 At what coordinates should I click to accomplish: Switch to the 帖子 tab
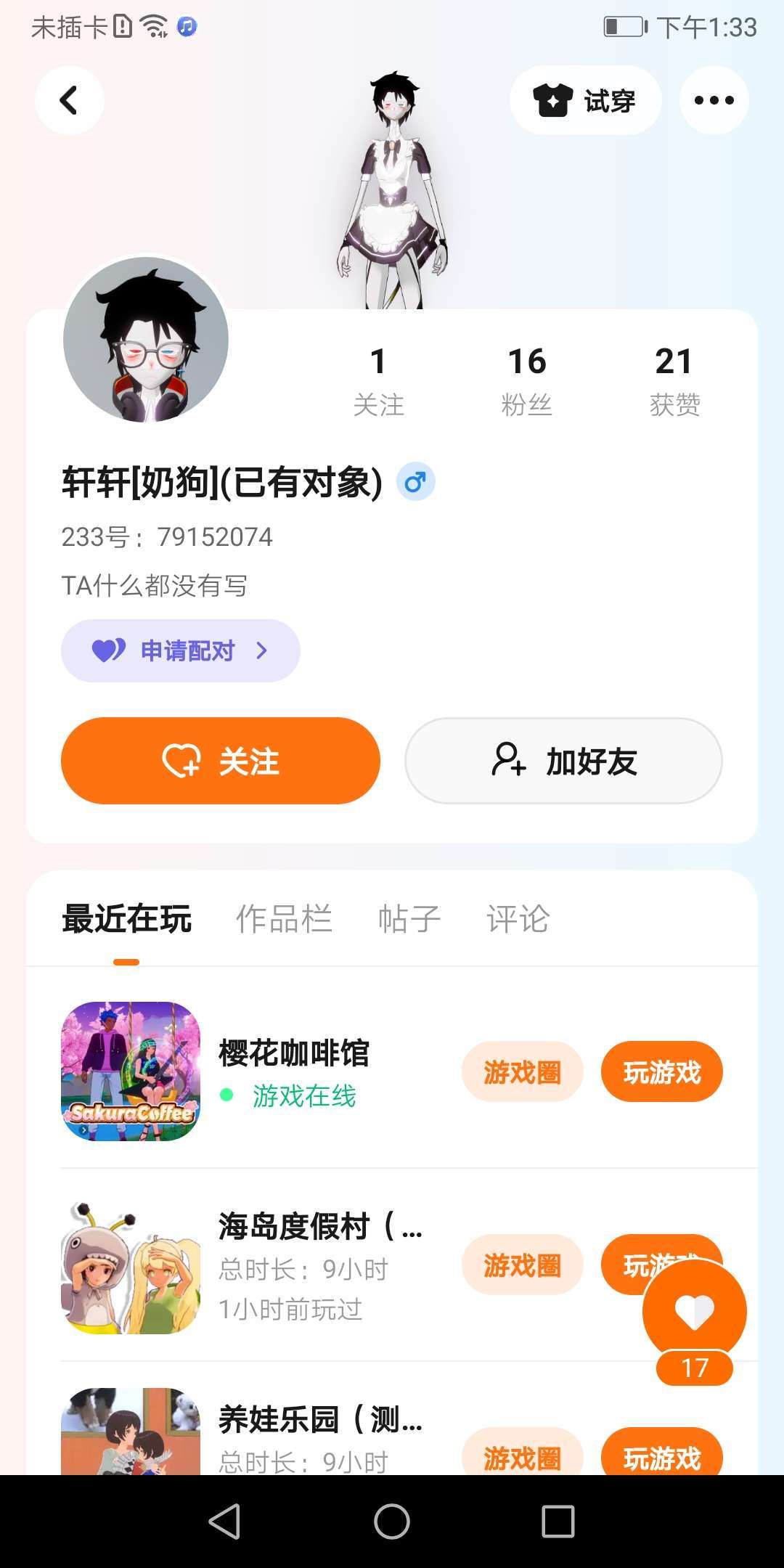409,919
